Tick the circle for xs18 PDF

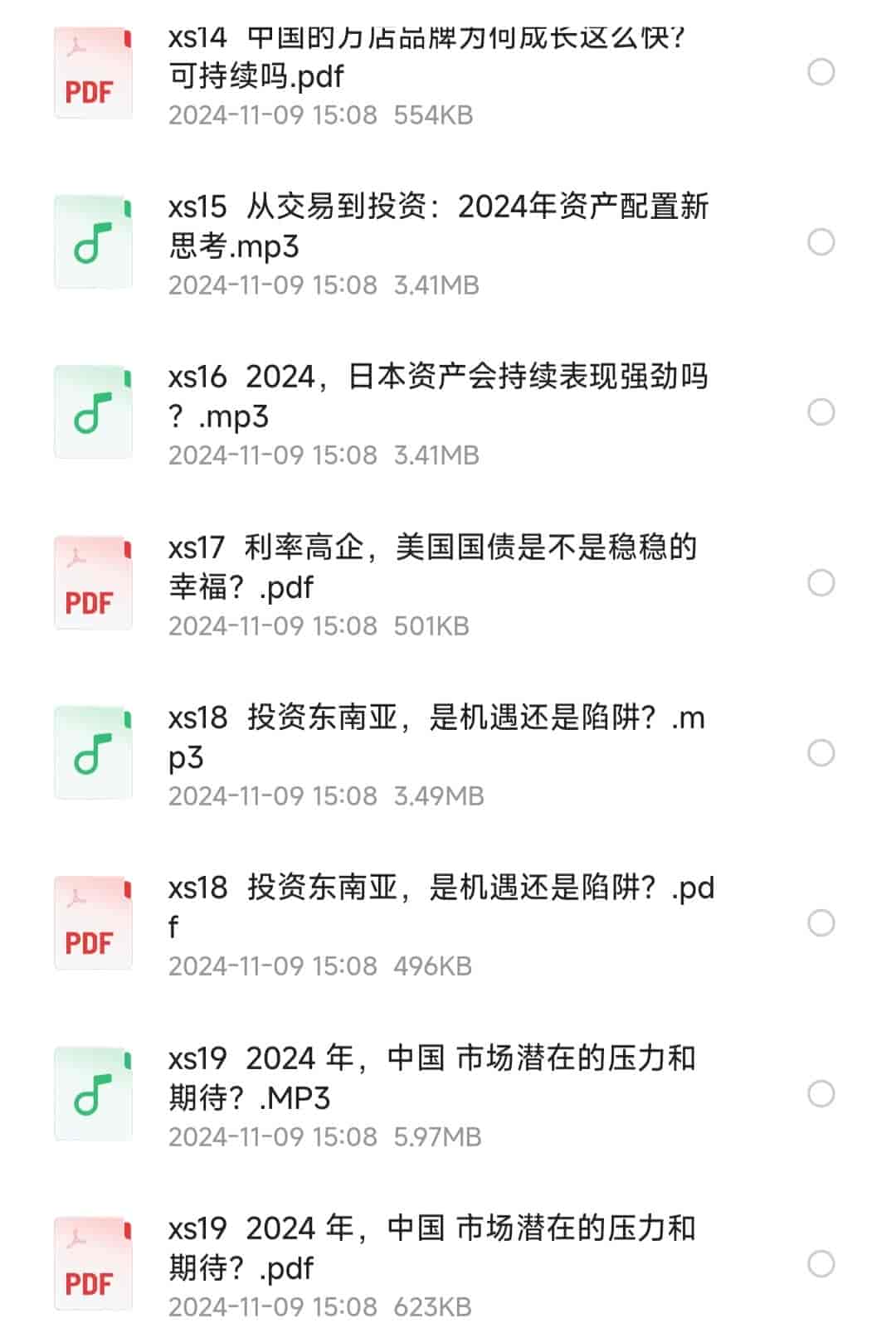(x=821, y=923)
